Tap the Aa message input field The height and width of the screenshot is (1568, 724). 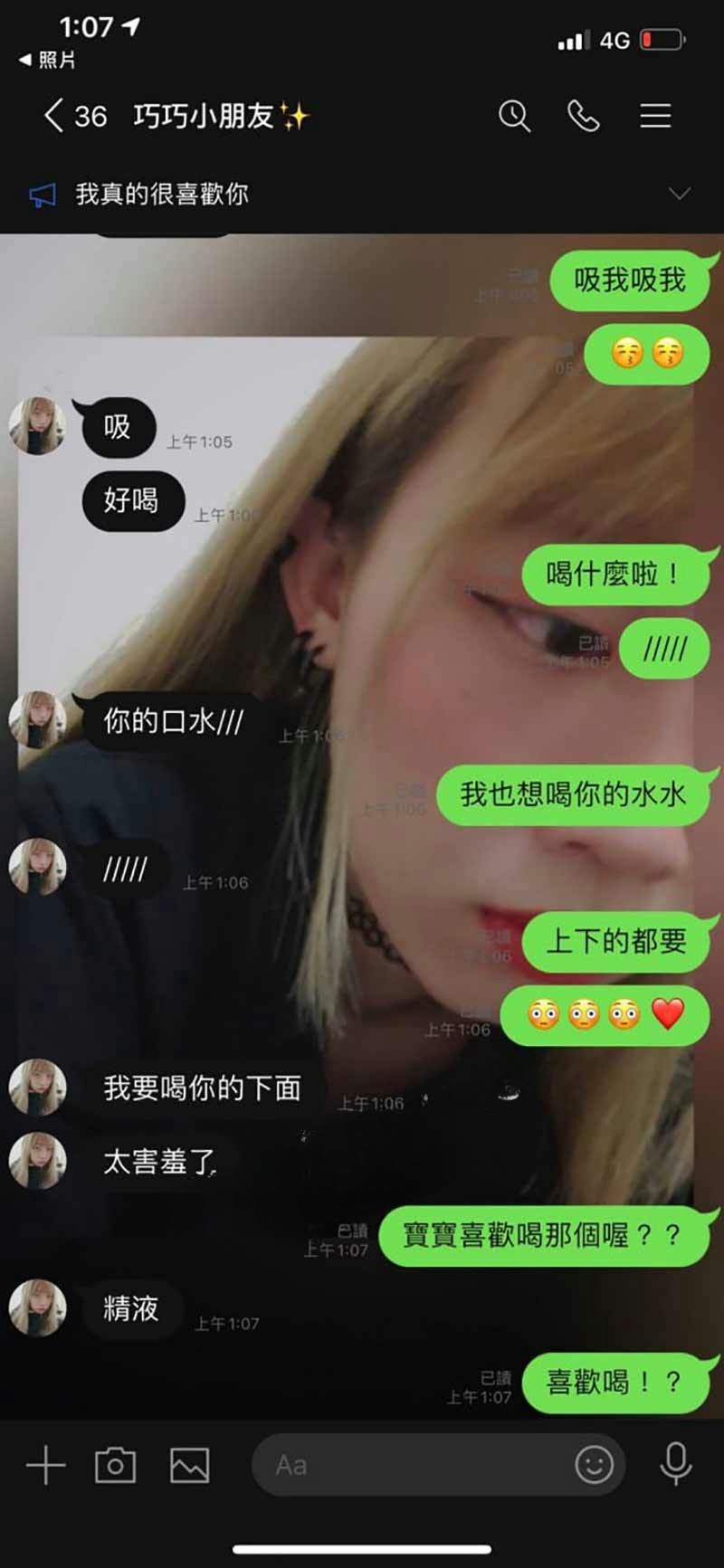click(x=407, y=1465)
